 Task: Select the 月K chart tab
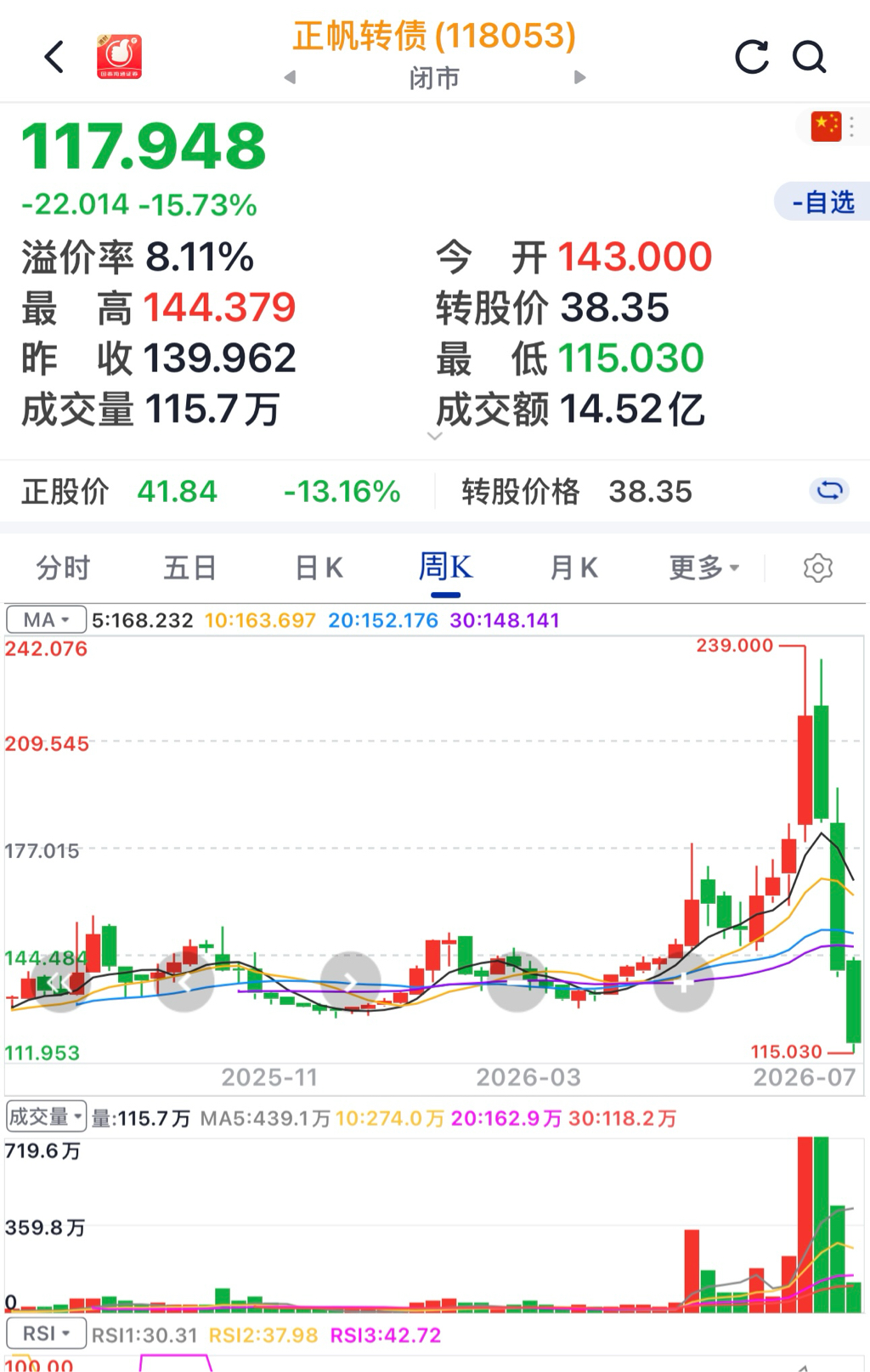[574, 567]
